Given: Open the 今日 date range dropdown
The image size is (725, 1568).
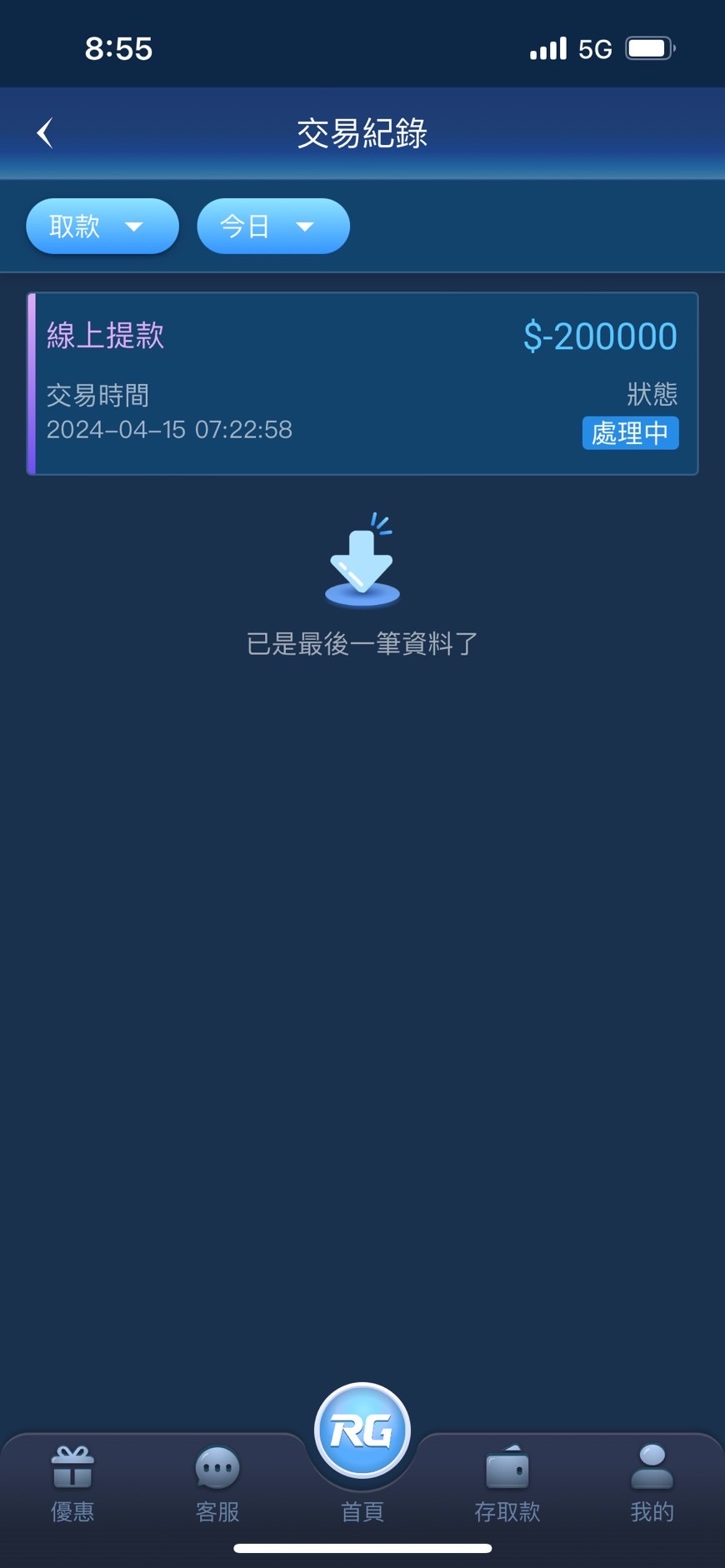Looking at the screenshot, I should (272, 226).
